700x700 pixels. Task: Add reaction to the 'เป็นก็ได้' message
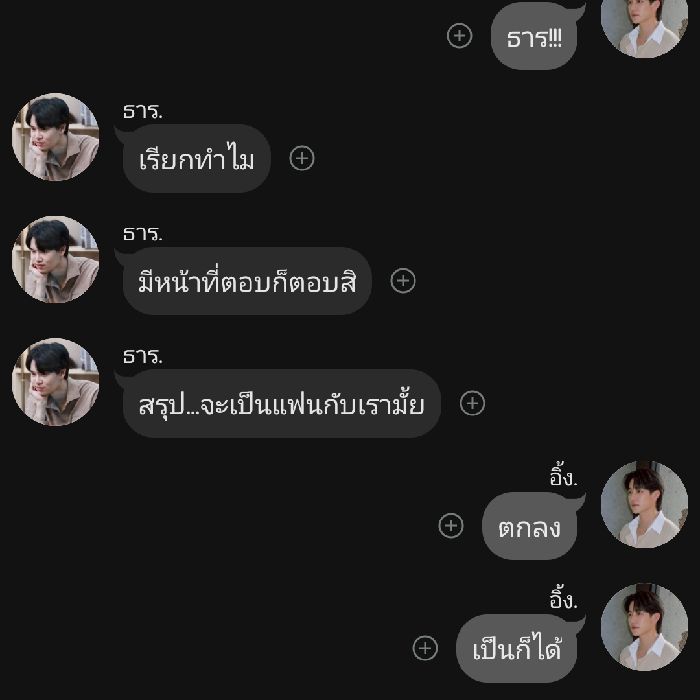coord(426,648)
